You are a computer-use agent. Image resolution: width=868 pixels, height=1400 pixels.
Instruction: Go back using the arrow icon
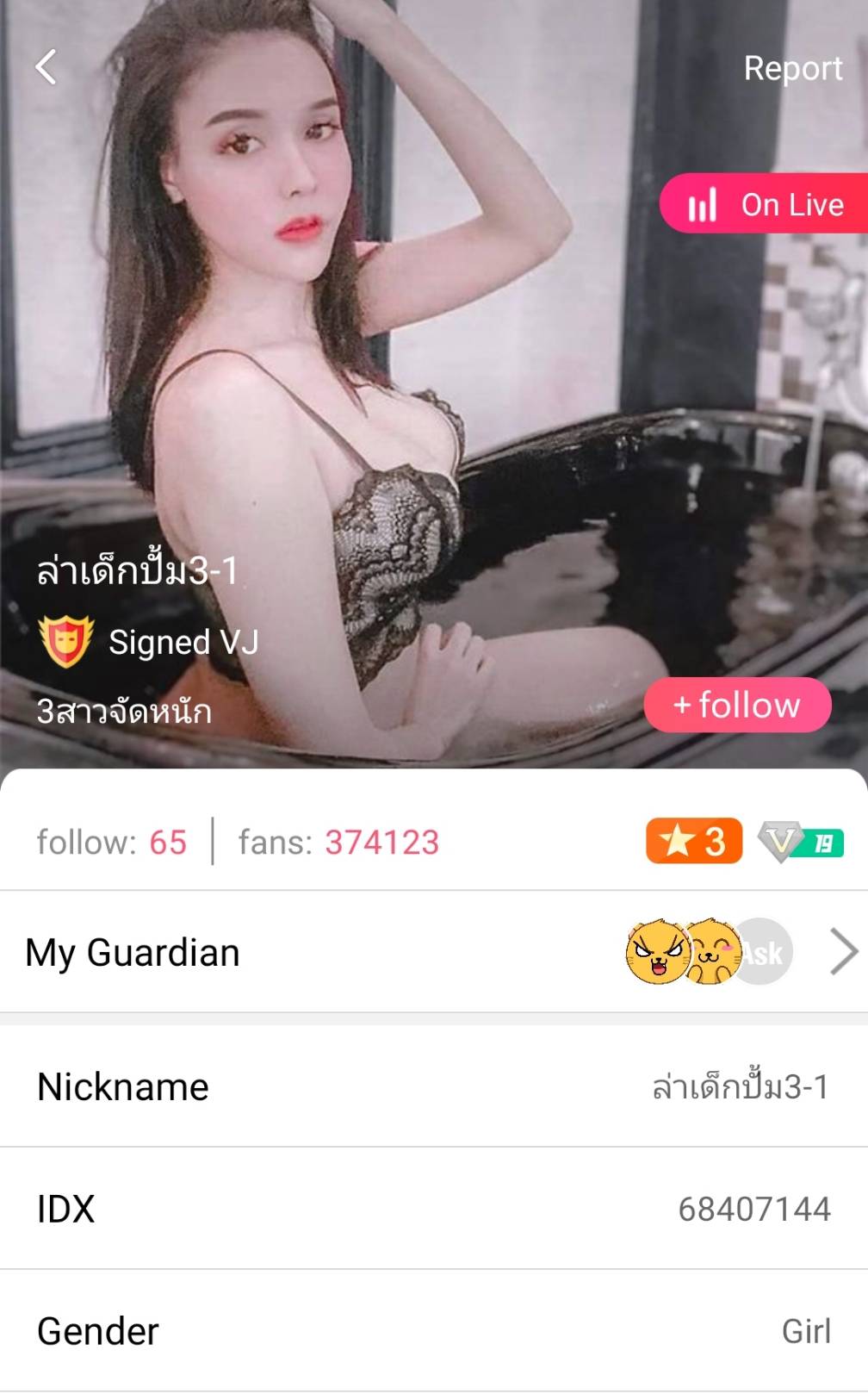(46, 67)
